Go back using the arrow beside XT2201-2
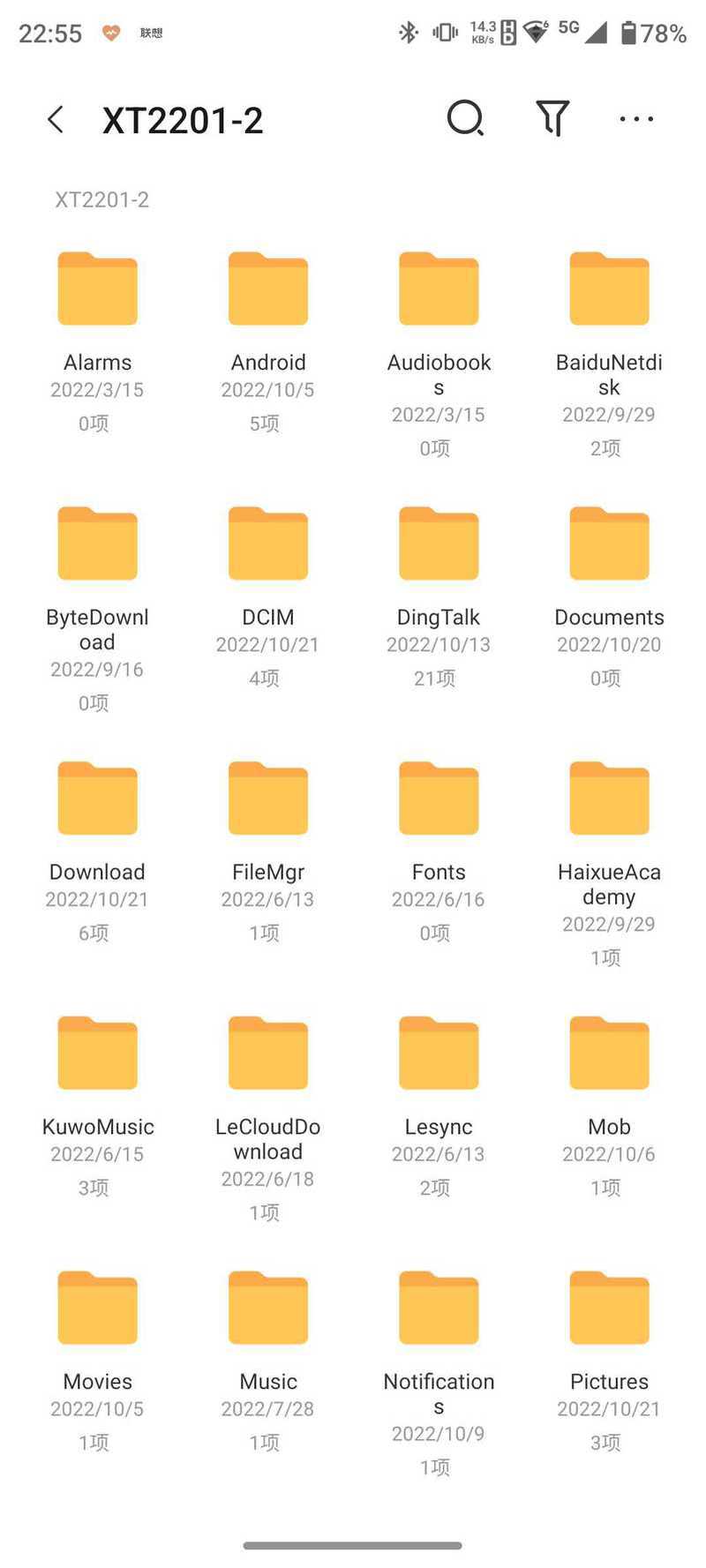This screenshot has width=706, height=1568. [56, 119]
